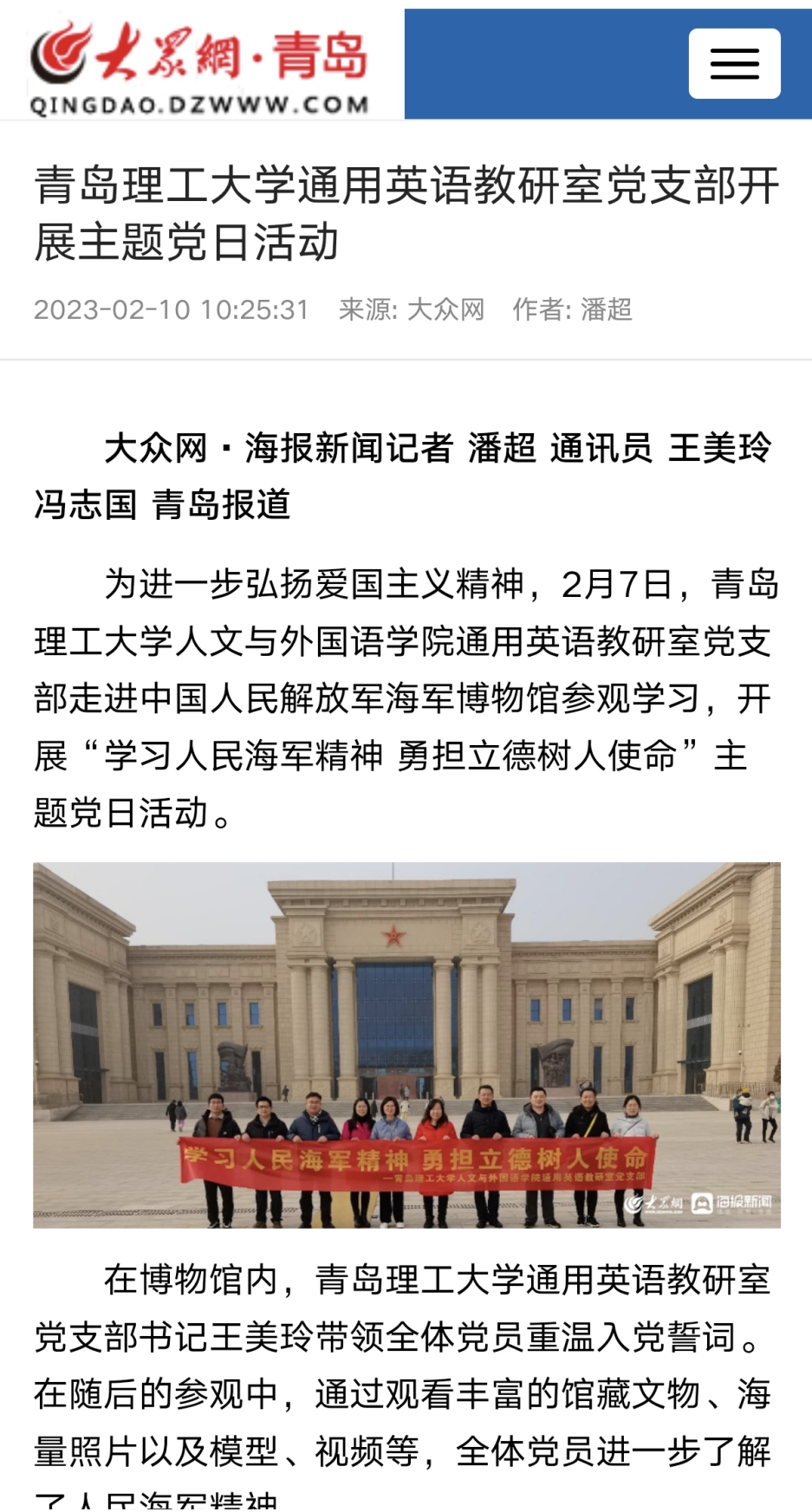Open the museum group photo
The image size is (812, 1512).
(x=406, y=1044)
